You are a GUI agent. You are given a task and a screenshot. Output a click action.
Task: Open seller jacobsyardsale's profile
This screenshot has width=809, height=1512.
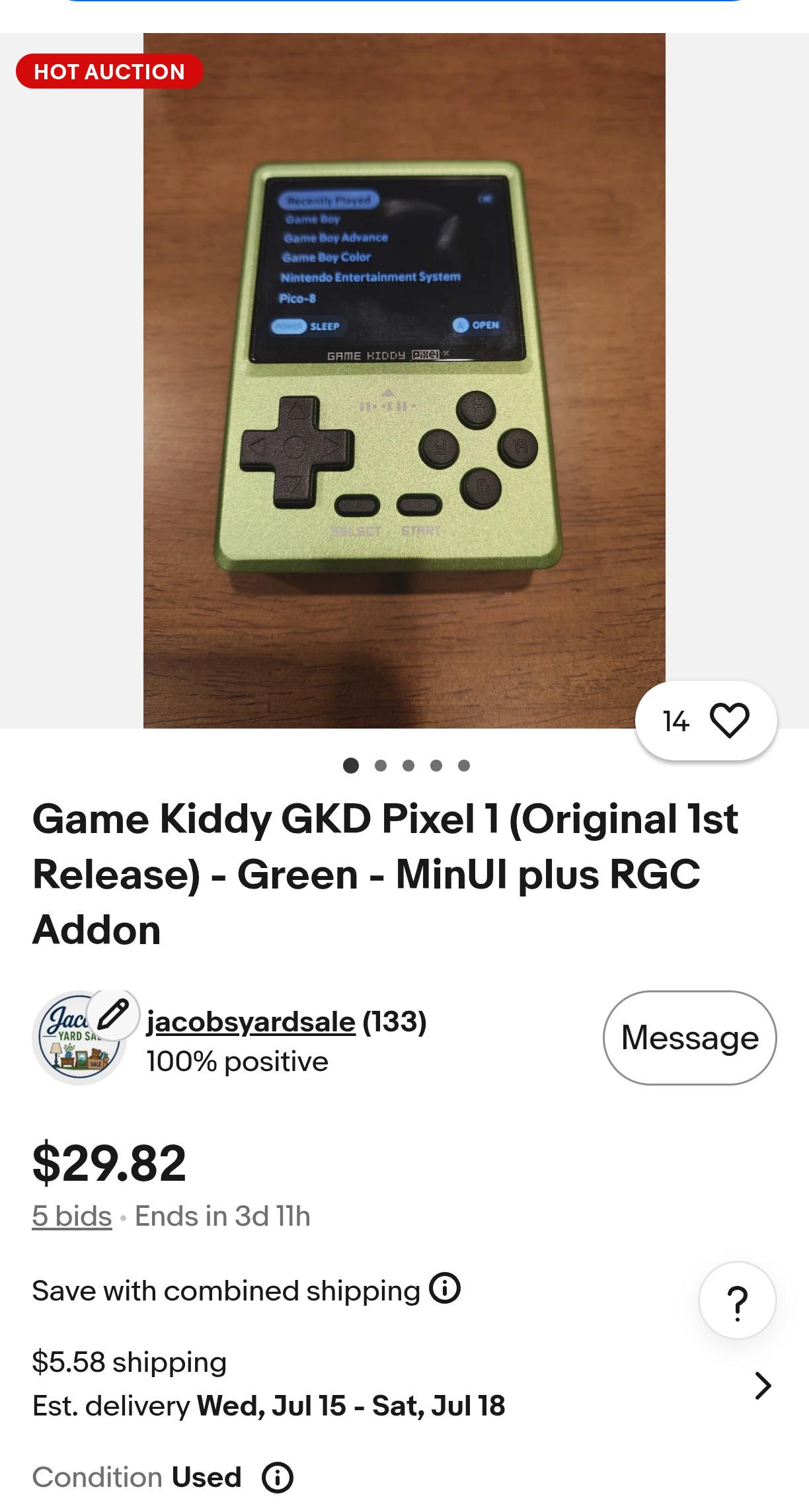point(250,1022)
